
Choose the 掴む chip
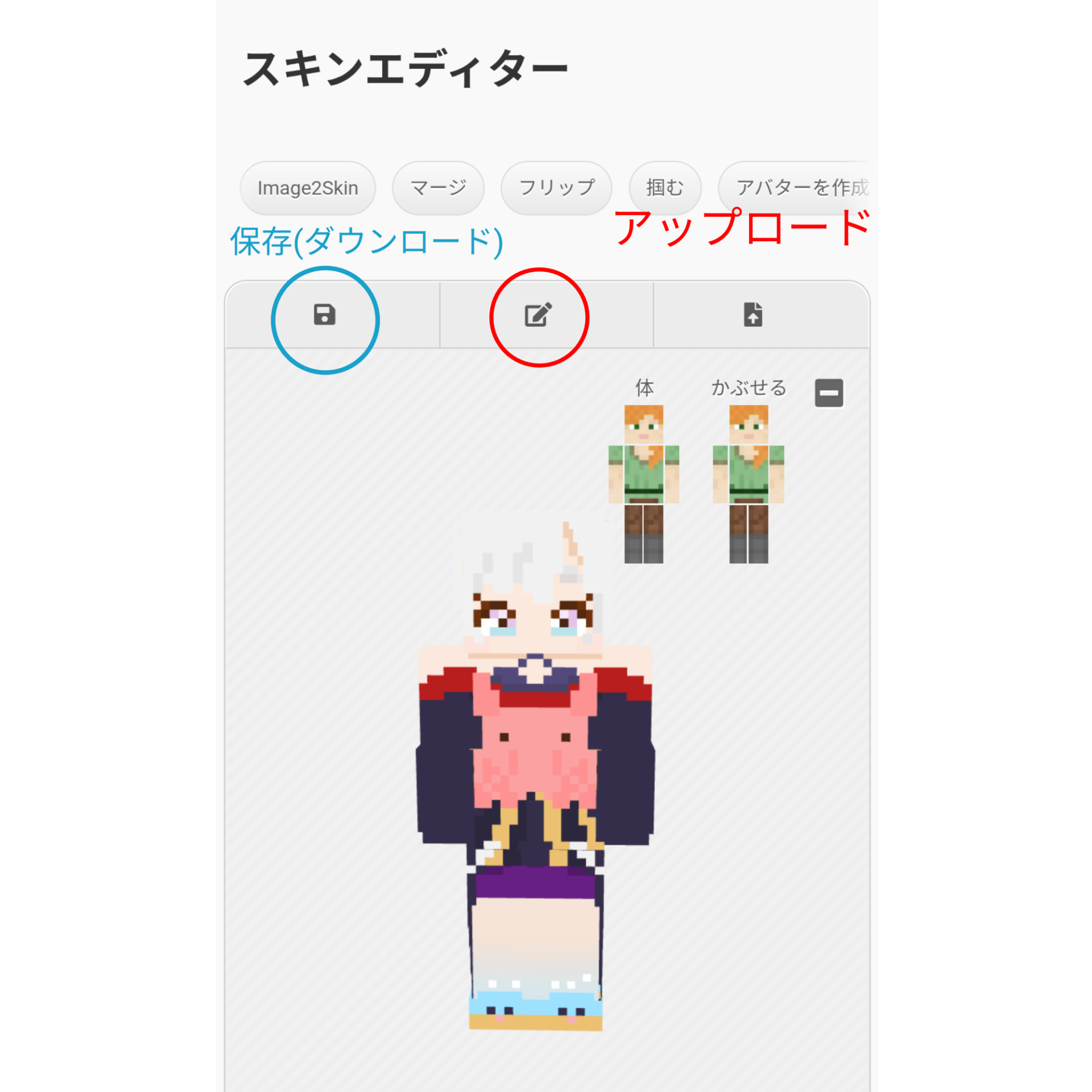tap(665, 188)
